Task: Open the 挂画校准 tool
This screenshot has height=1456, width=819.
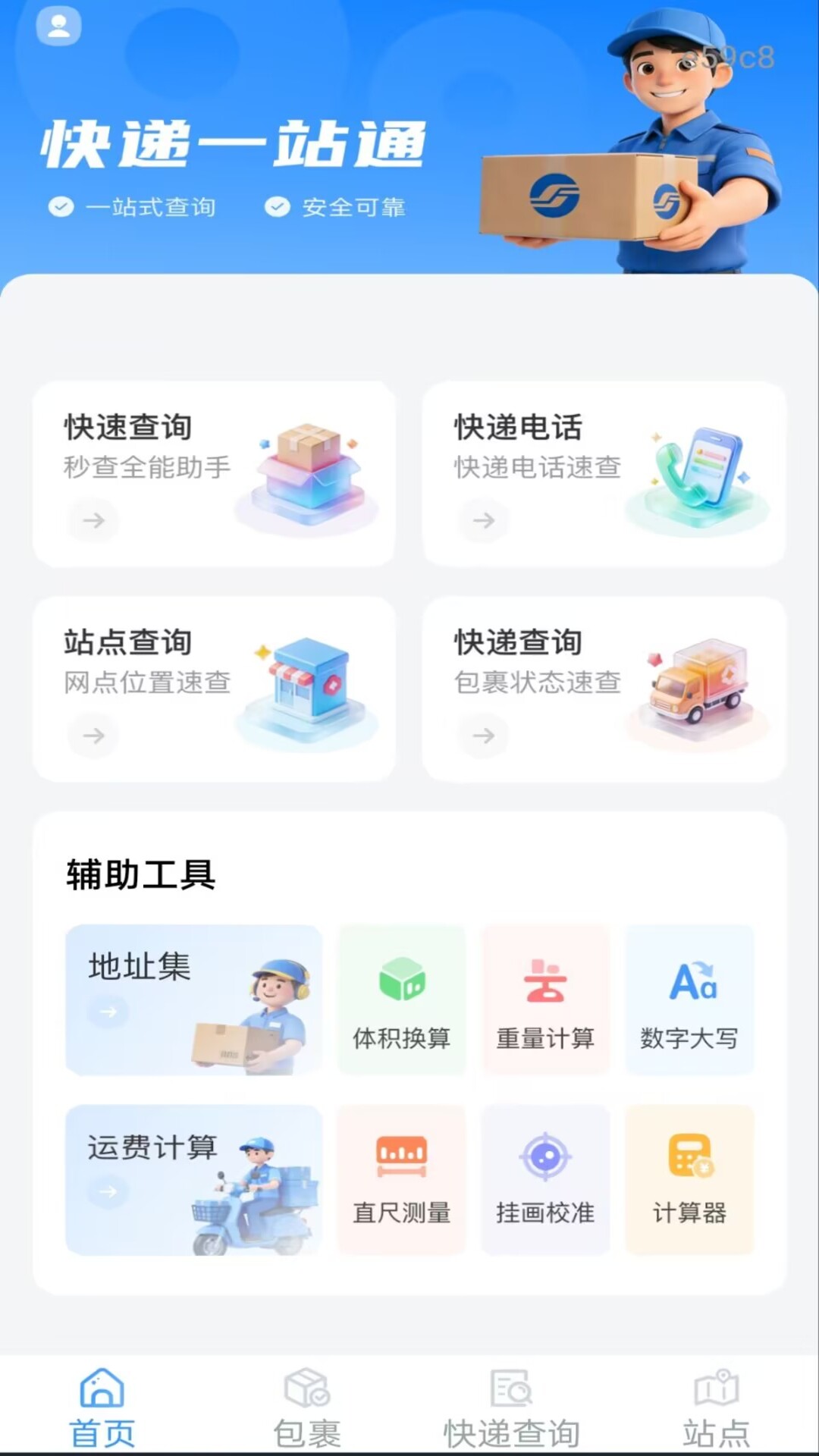Action: 545,1179
